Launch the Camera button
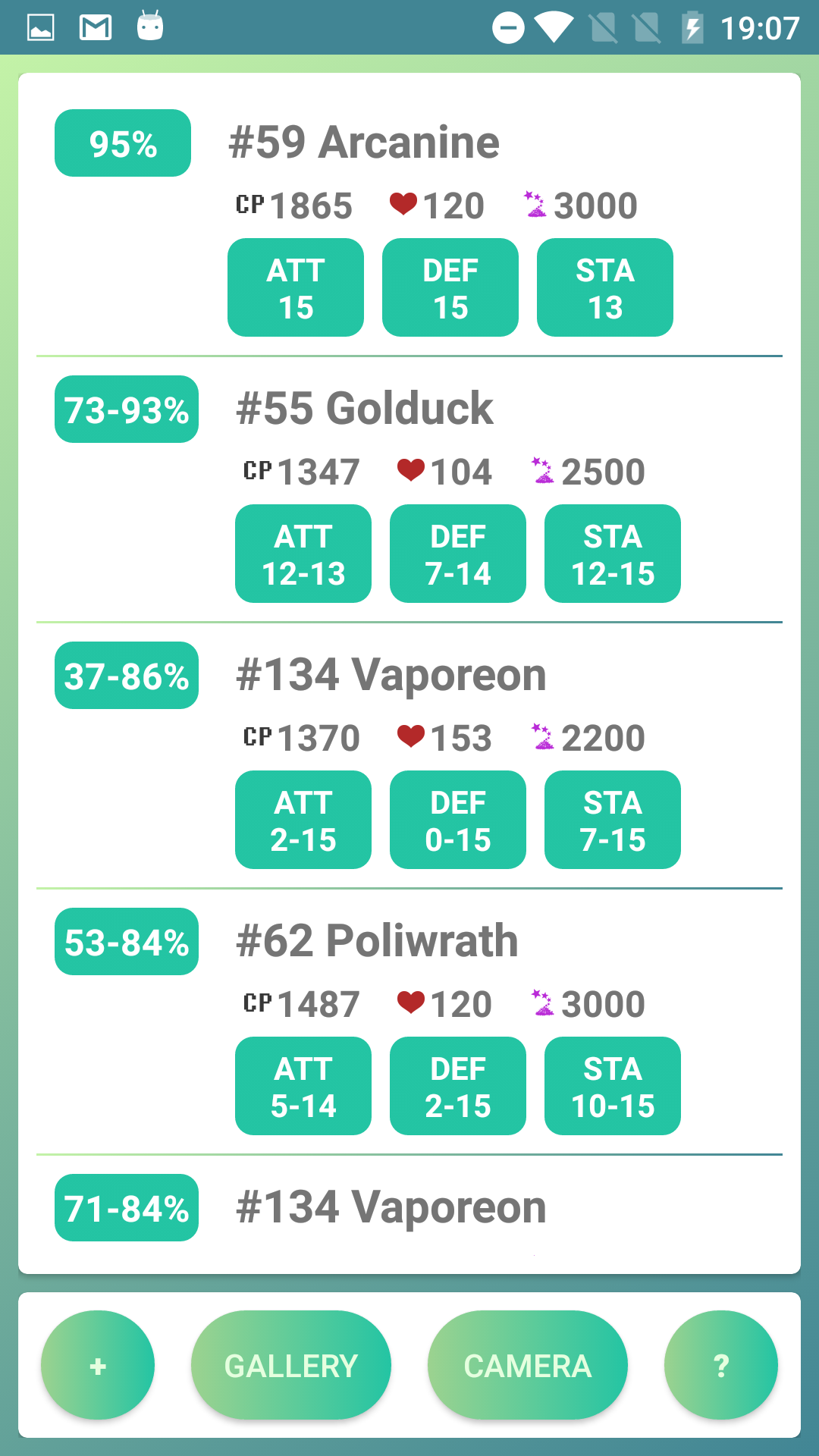This screenshot has height=1456, width=819. (x=527, y=1365)
